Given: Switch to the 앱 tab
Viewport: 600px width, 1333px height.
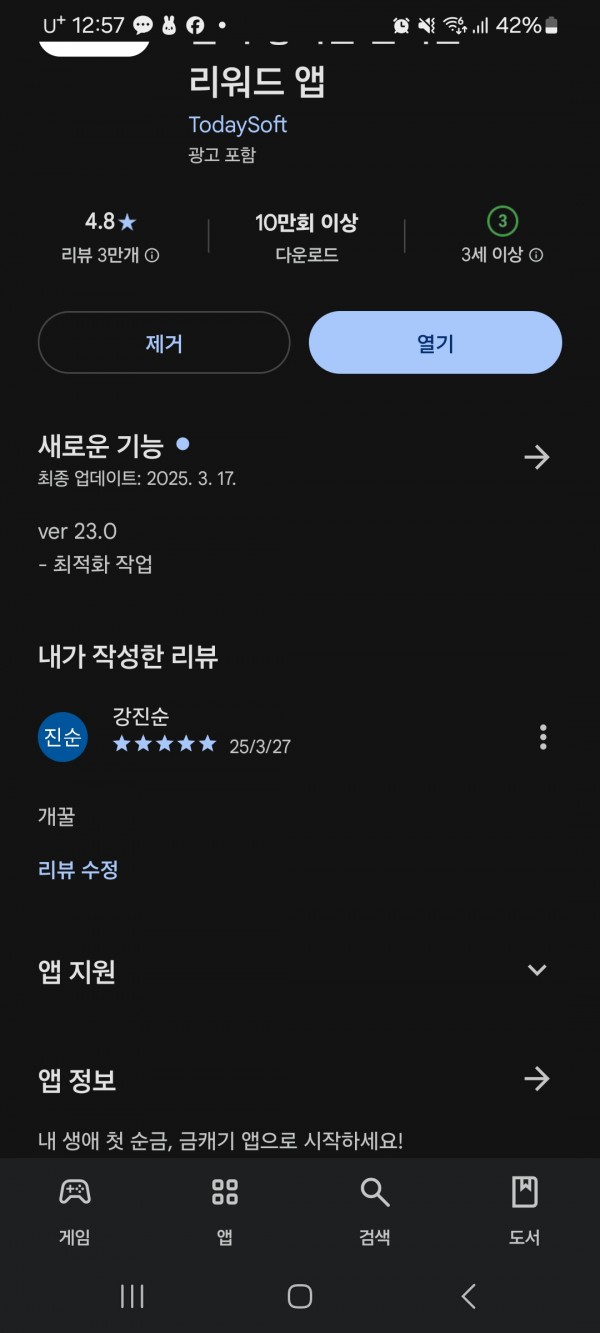Looking at the screenshot, I should tap(225, 1210).
